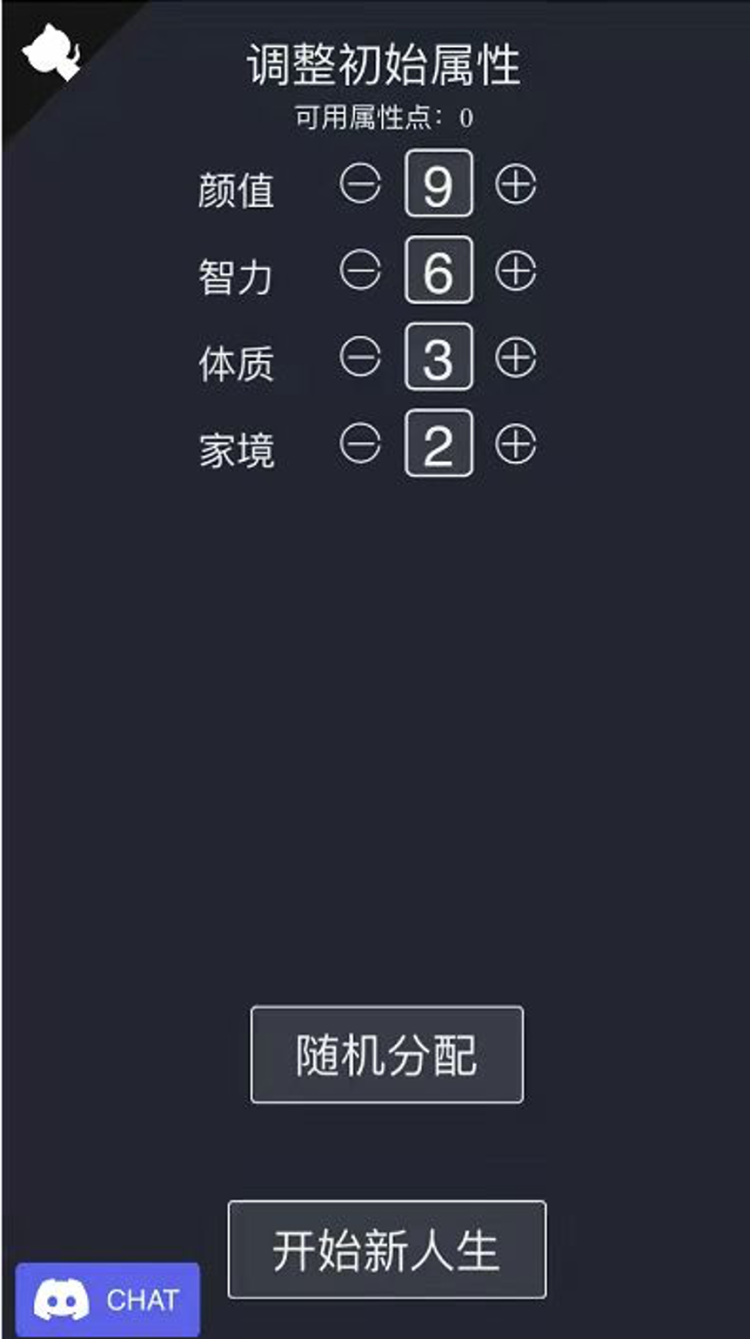The image size is (750, 1339).
Task: Tap the 颜值 number box
Action: coord(439,184)
